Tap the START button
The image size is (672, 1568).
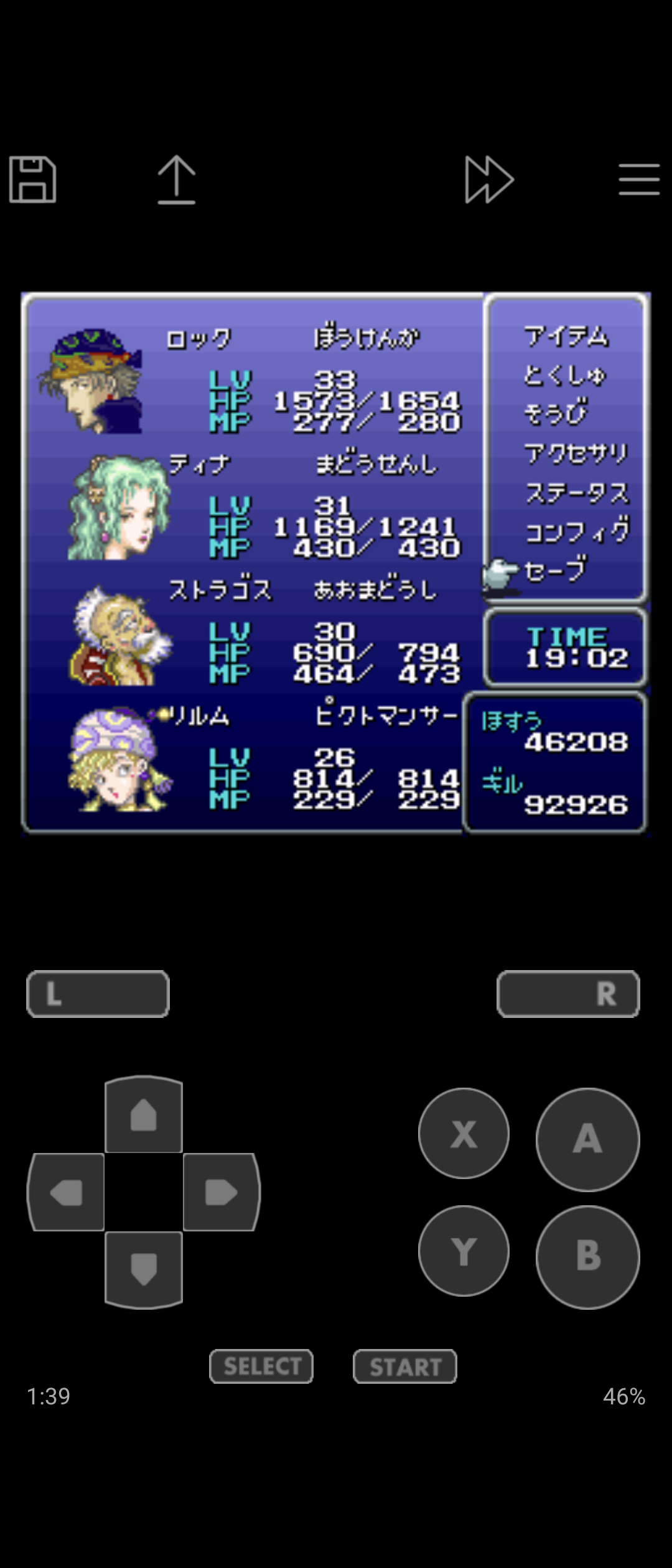pos(405,1366)
